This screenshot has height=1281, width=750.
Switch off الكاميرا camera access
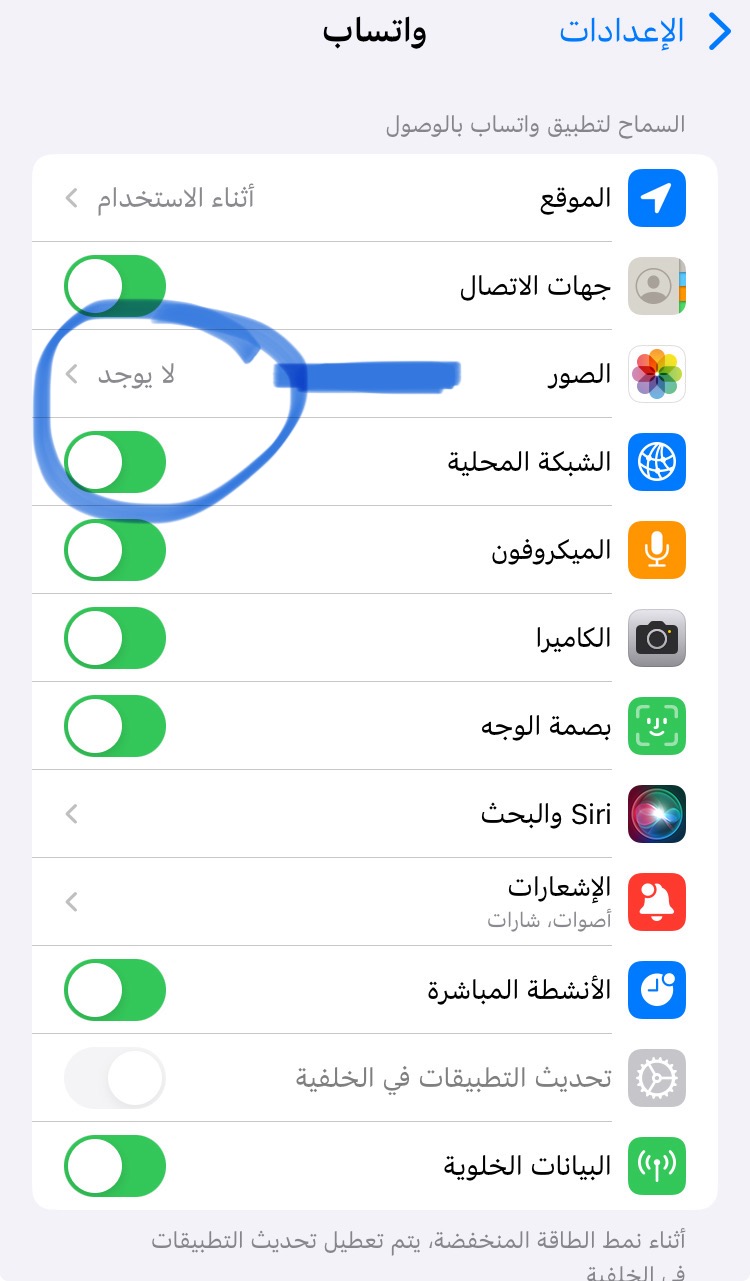(x=115, y=638)
